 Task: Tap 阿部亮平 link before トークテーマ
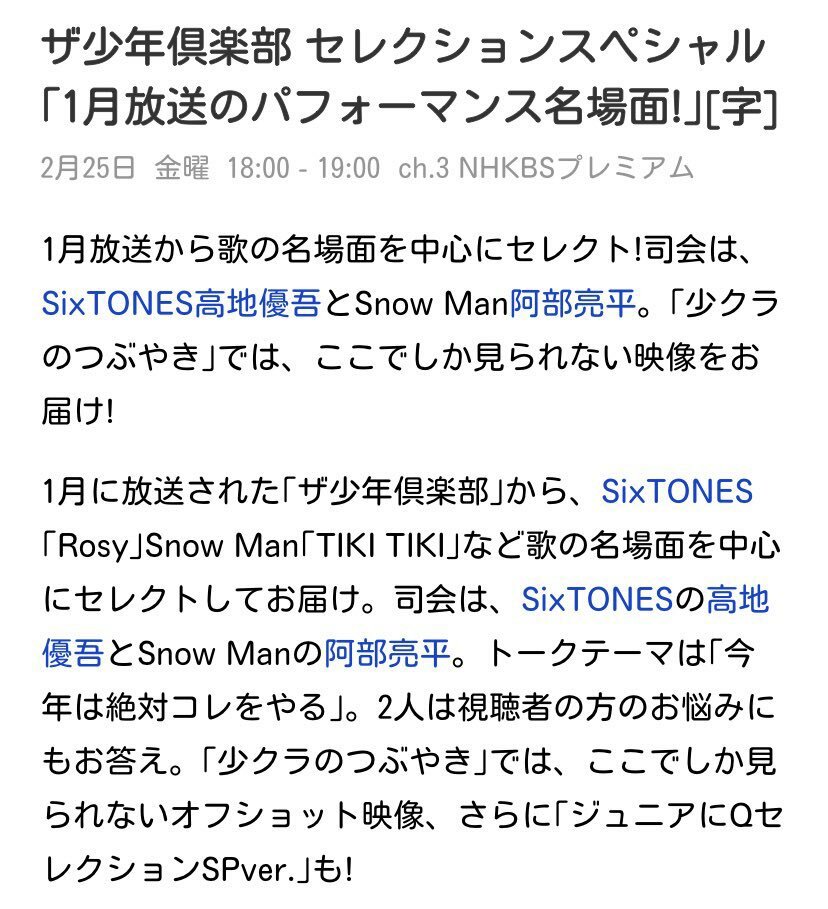tap(387, 654)
